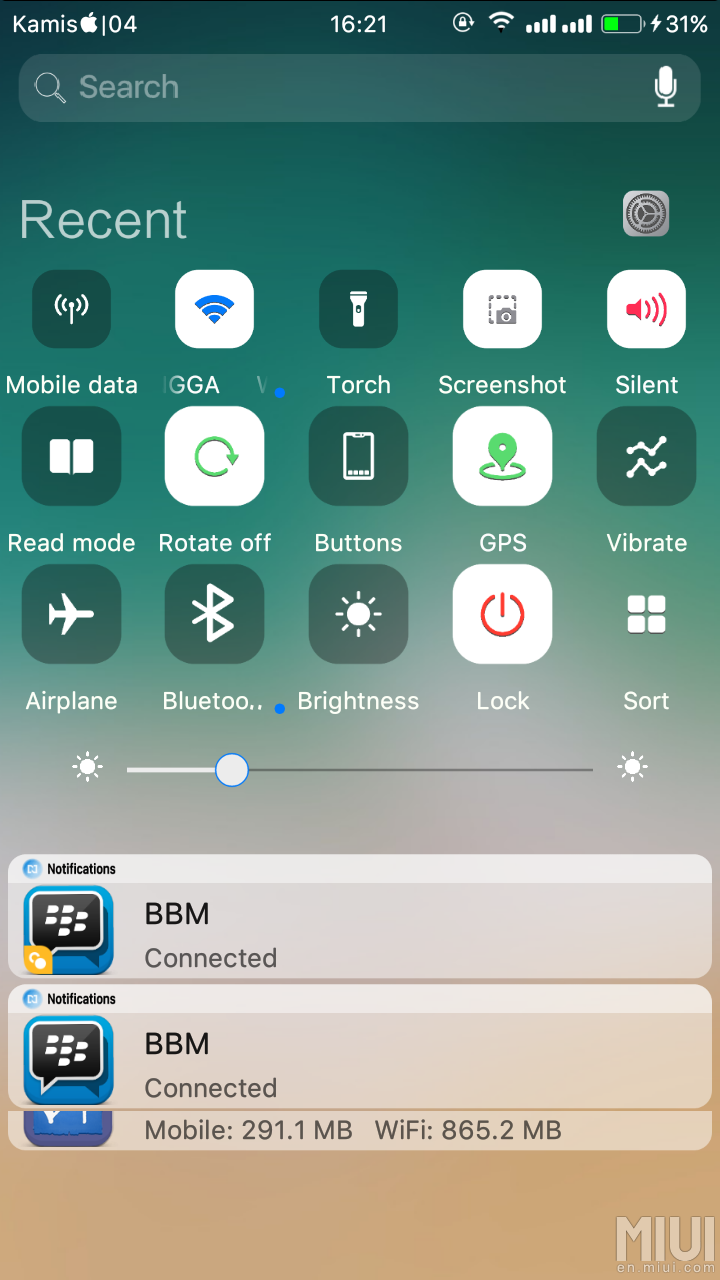Open the settings gear icon
The height and width of the screenshot is (1280, 720).
point(645,214)
